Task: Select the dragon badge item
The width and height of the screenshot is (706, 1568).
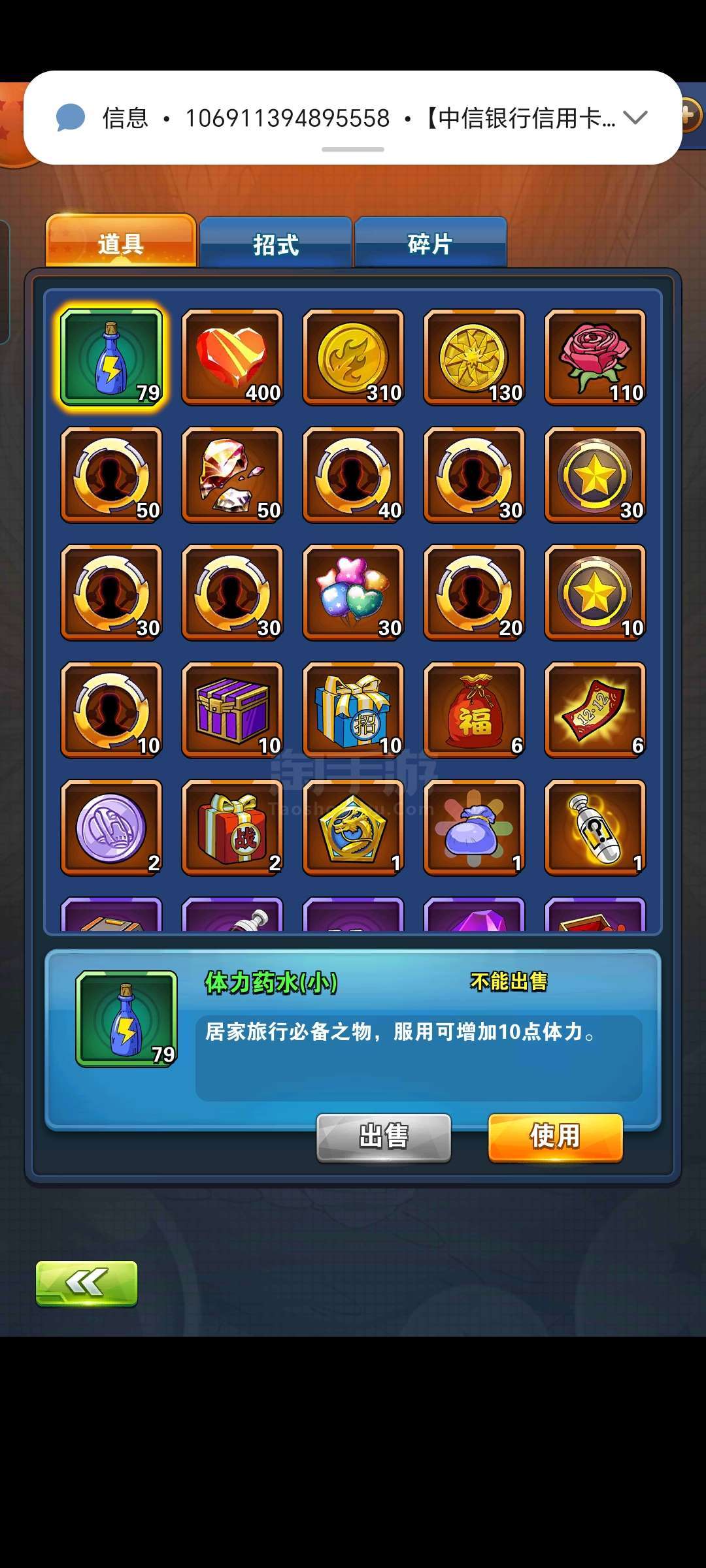Action: coord(354,828)
